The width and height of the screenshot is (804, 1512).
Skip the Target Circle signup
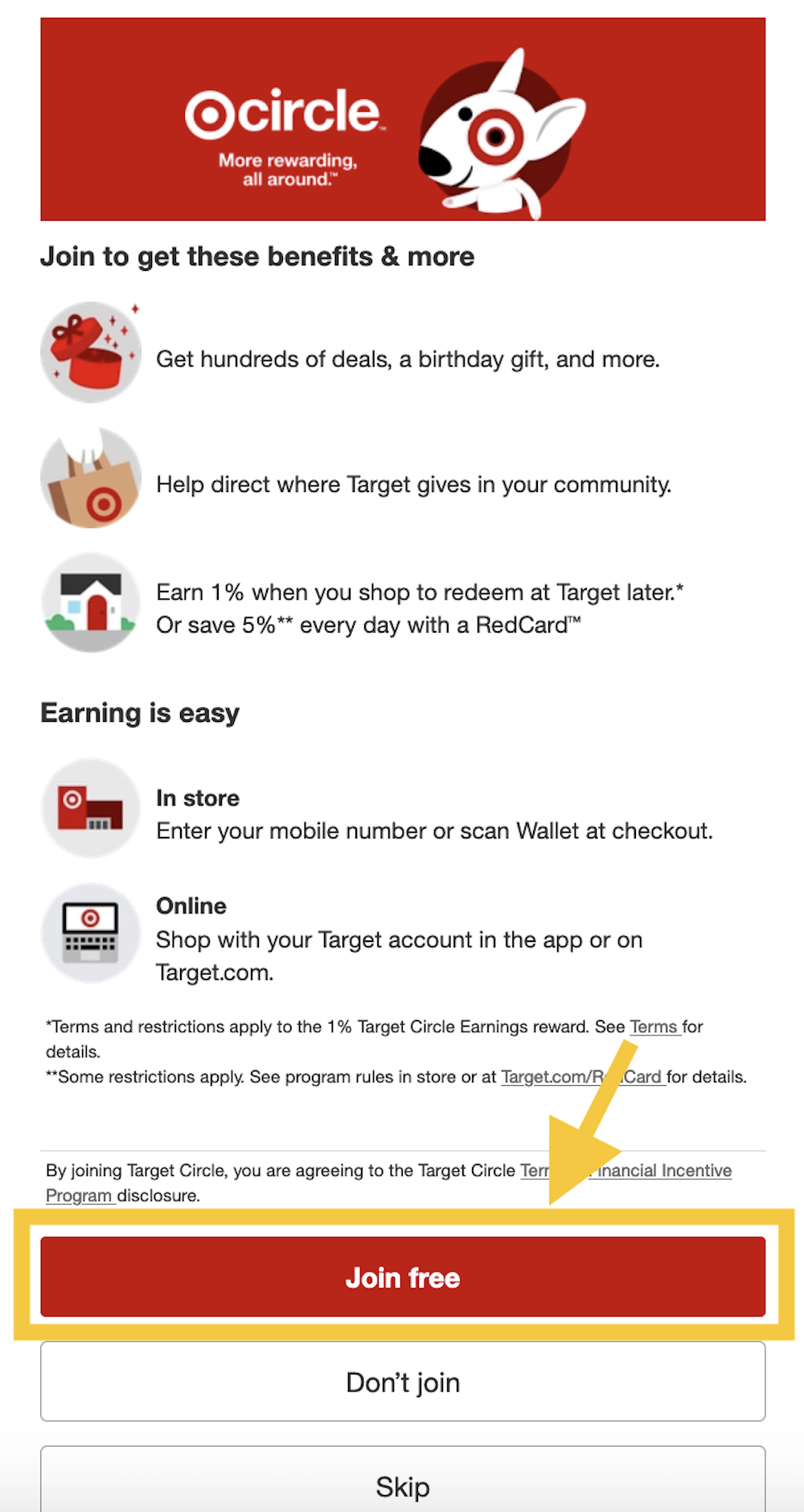click(402, 1486)
